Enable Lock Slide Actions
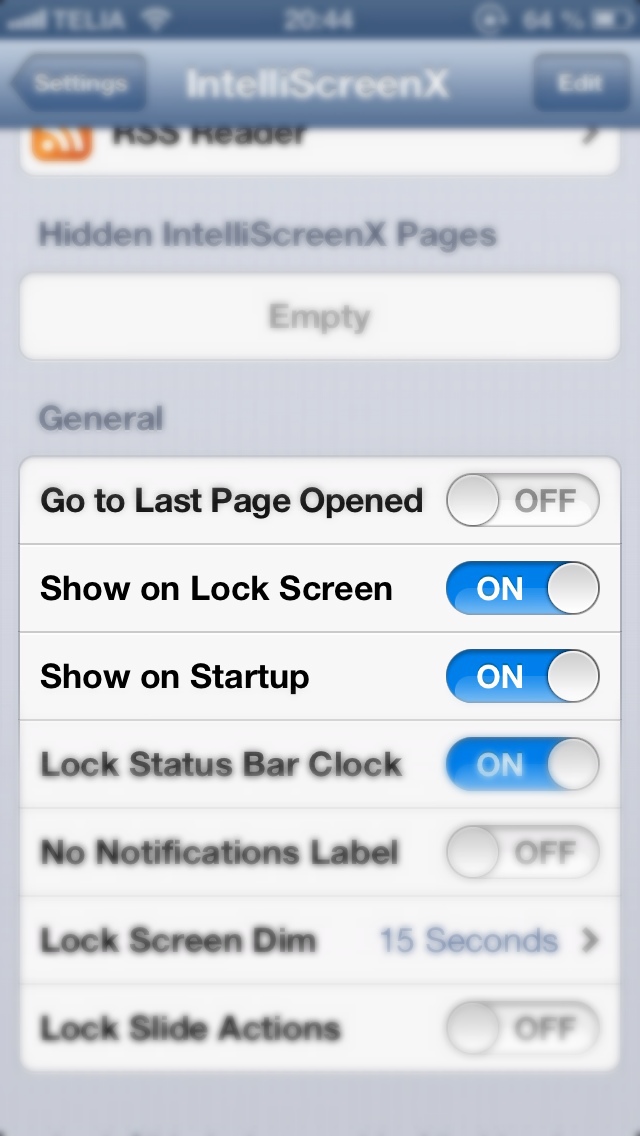Image resolution: width=640 pixels, height=1136 pixels. [523, 1028]
